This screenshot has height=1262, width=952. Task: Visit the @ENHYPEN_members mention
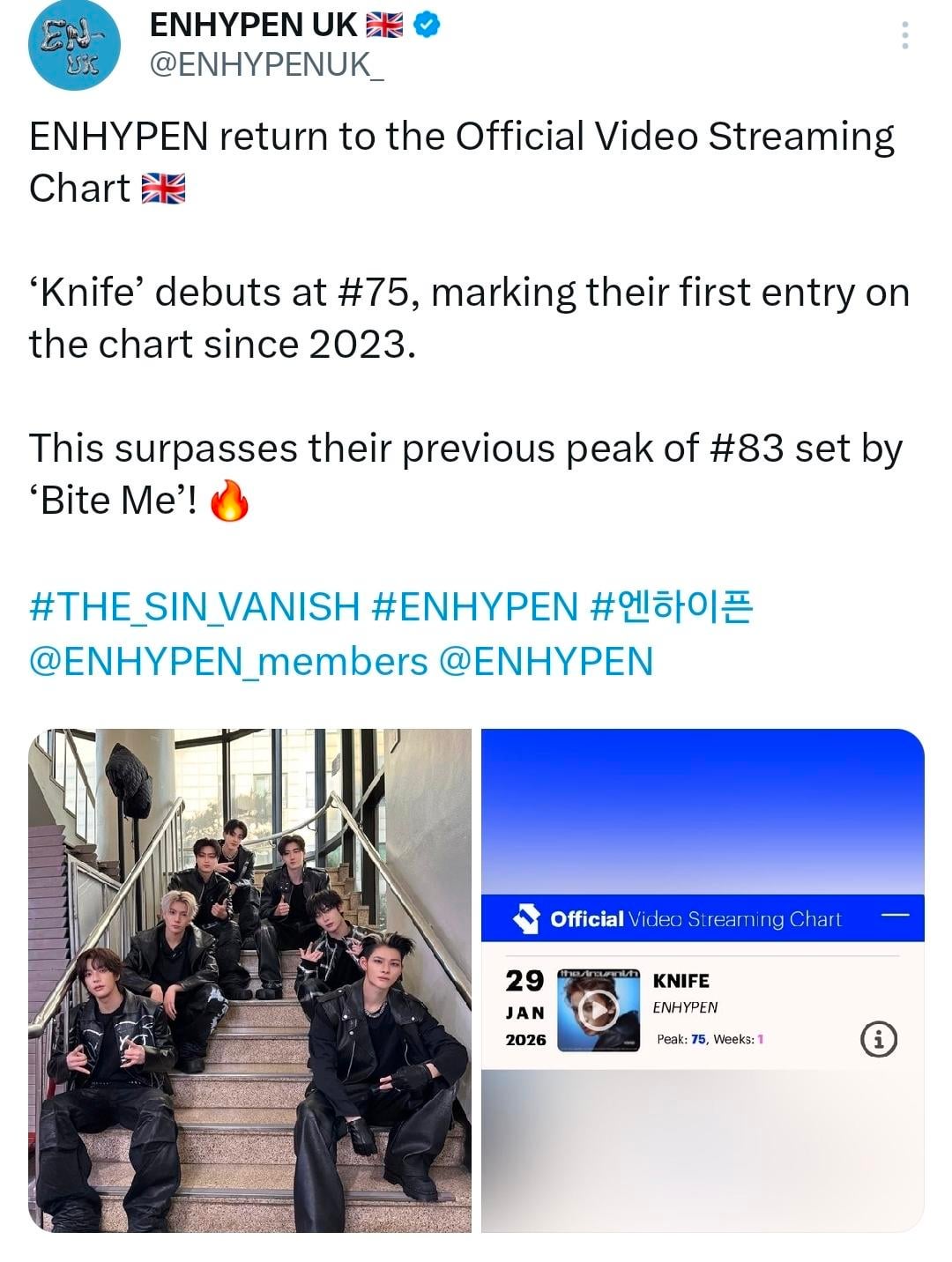click(227, 661)
